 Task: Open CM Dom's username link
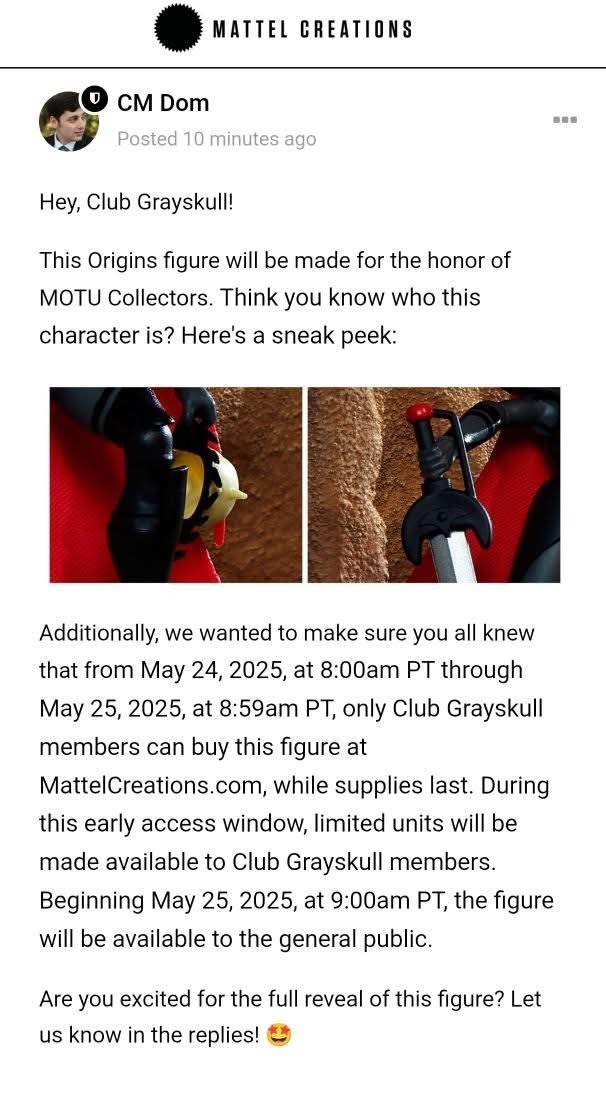[x=163, y=102]
